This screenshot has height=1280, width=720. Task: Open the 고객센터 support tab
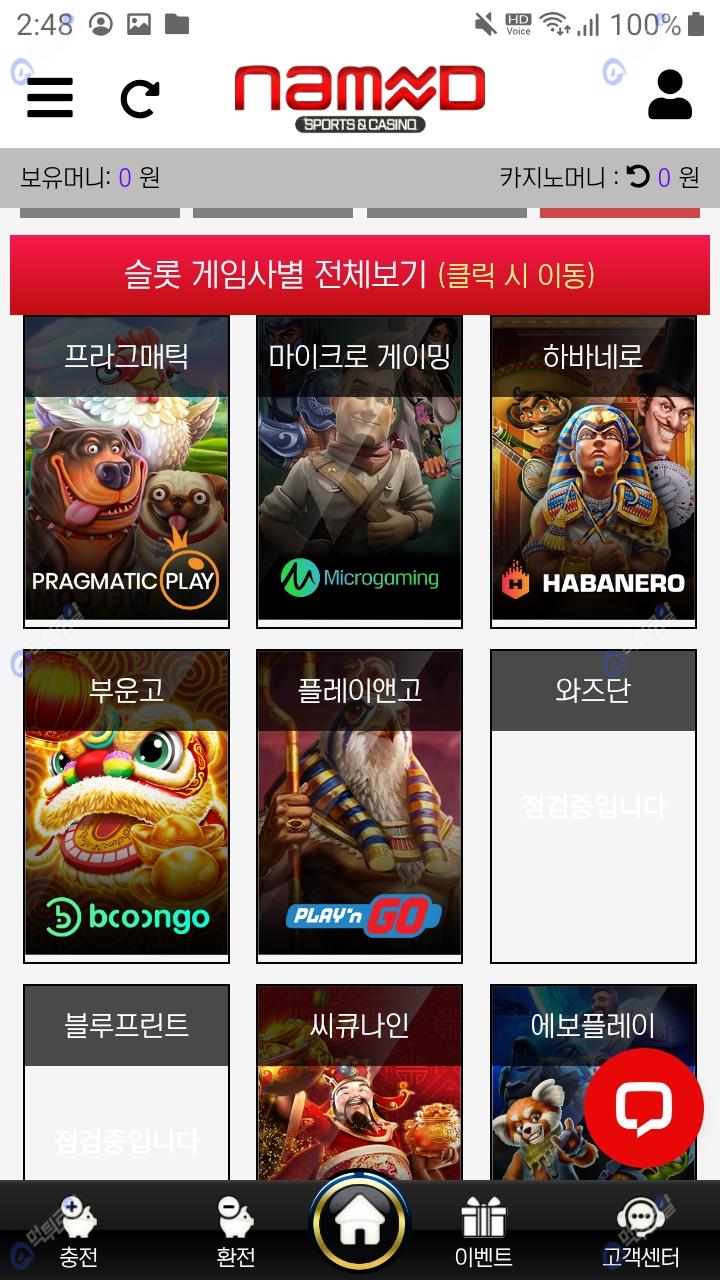(641, 1232)
